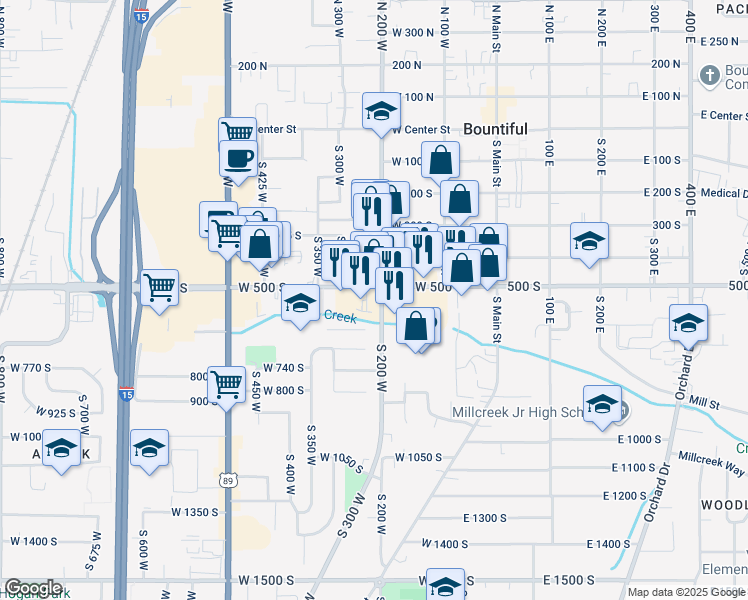Open shopping bag marker south of the creek
Screen dimensions: 748x600
coord(416,327)
